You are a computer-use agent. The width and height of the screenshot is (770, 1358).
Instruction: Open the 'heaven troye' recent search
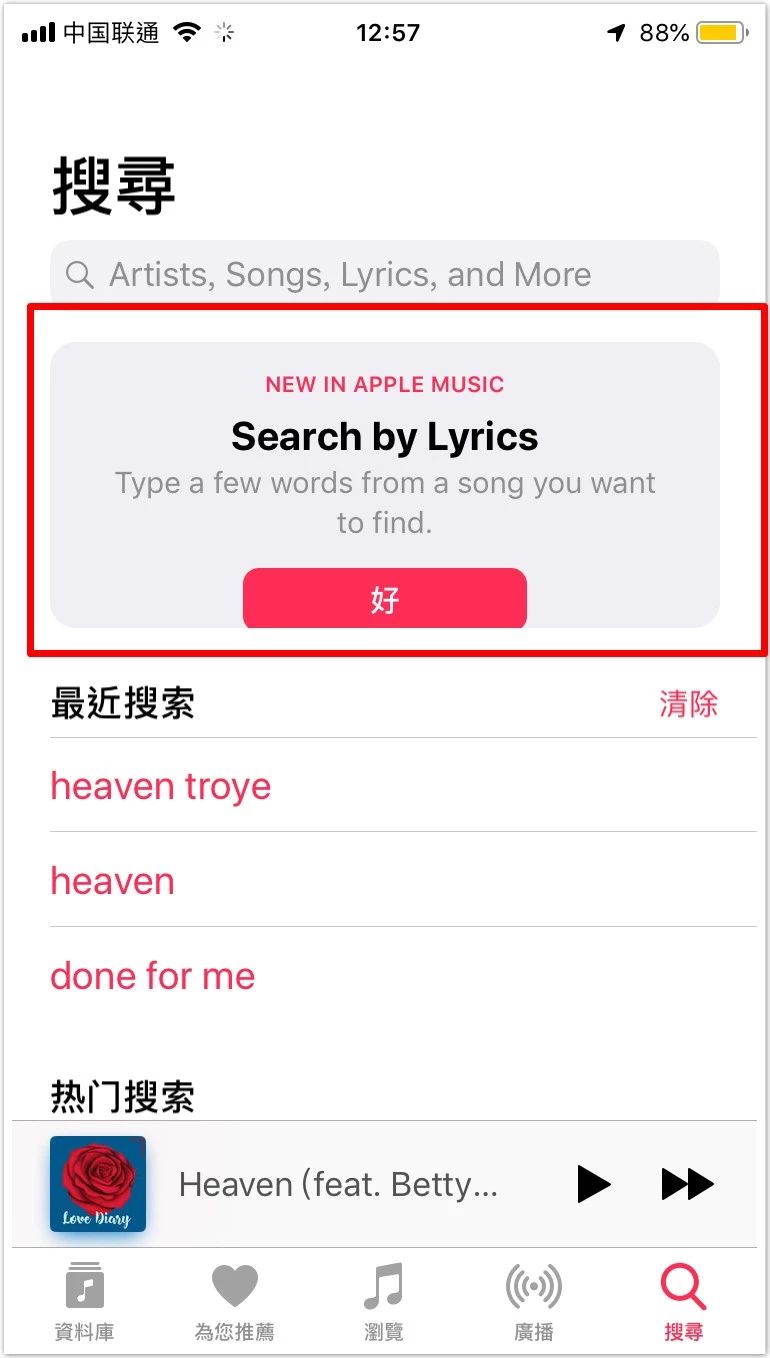pos(160,787)
